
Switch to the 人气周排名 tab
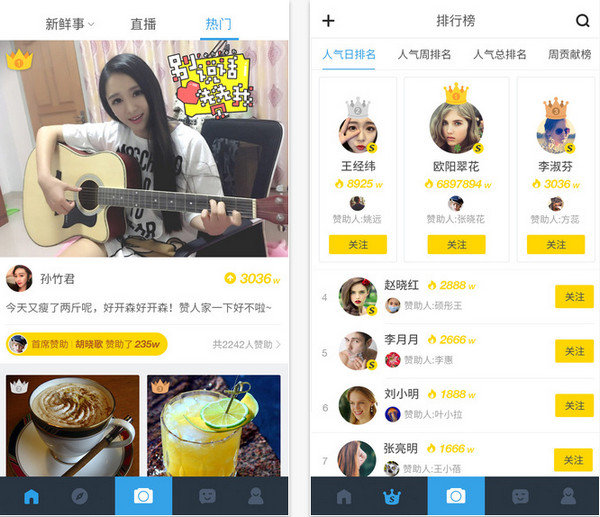pos(424,54)
